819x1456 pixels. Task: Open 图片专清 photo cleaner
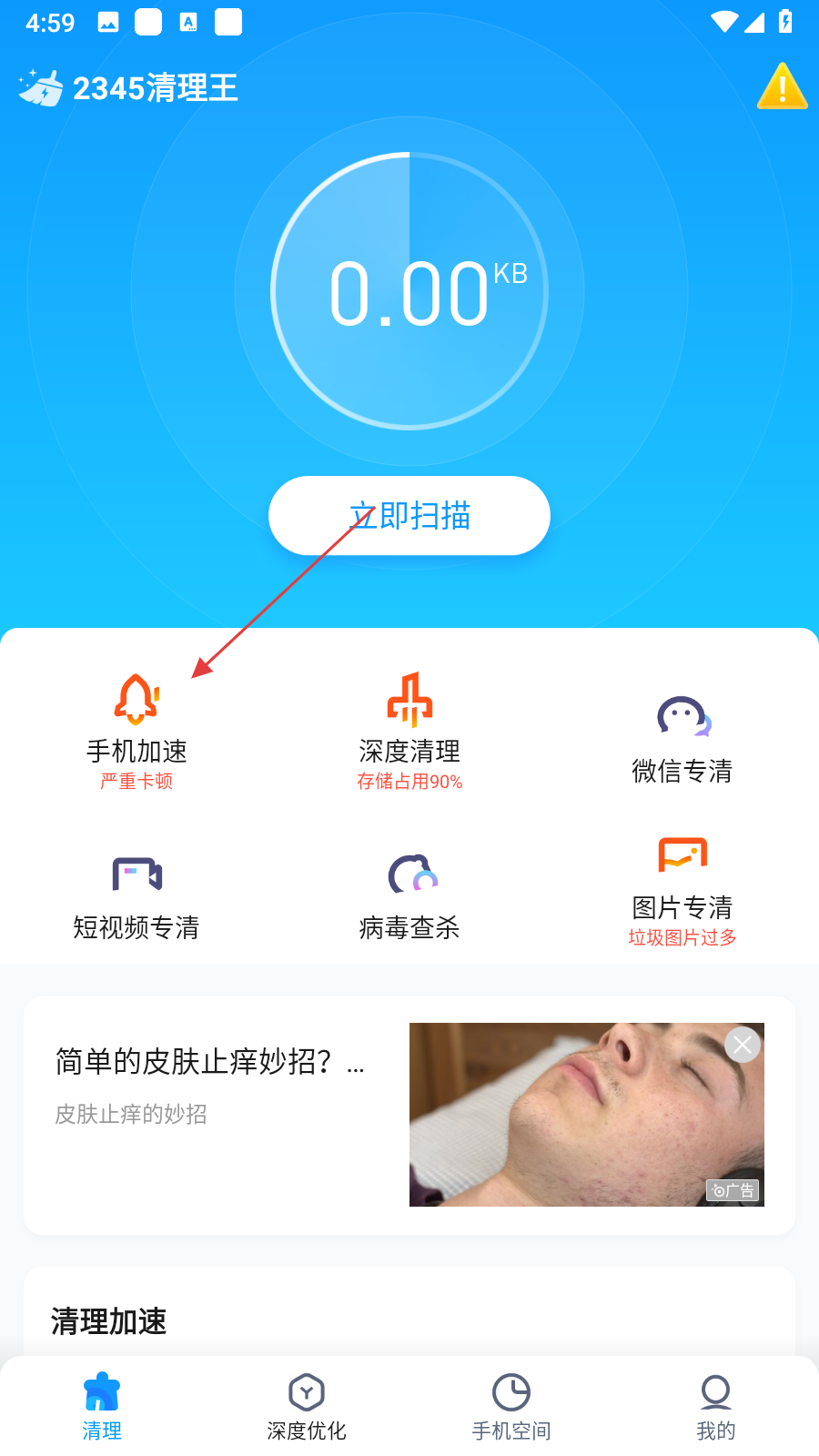pos(682,890)
